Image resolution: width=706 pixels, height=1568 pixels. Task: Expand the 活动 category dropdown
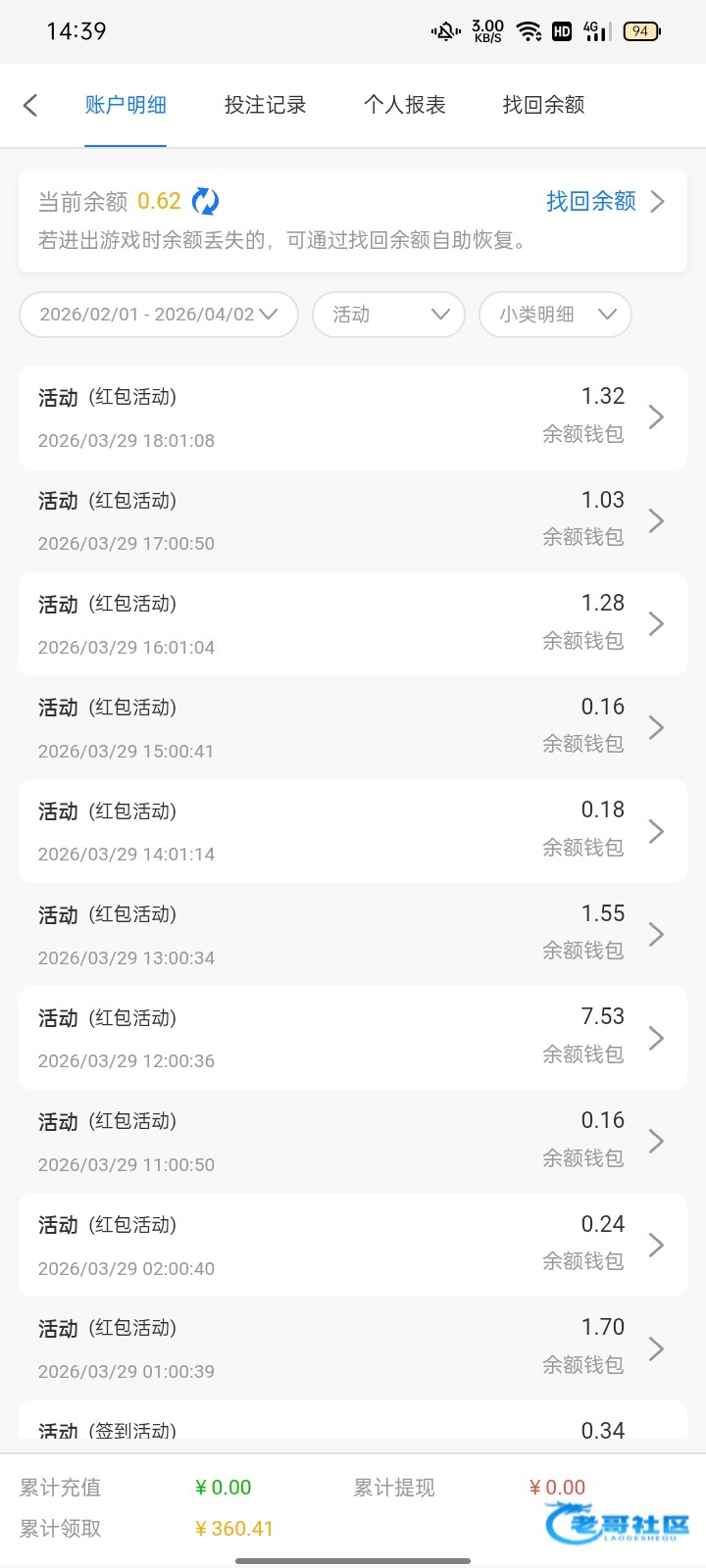point(388,315)
